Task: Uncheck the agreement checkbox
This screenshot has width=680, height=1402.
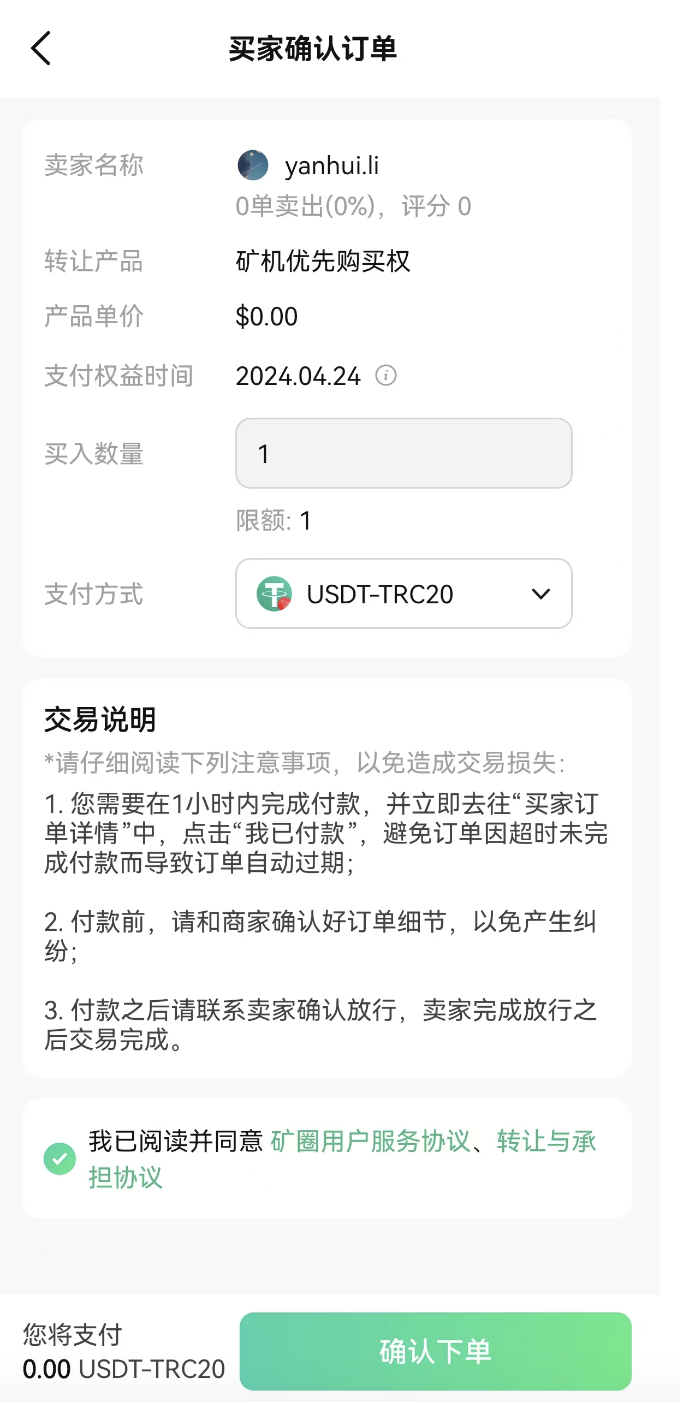Action: pyautogui.click(x=60, y=1159)
